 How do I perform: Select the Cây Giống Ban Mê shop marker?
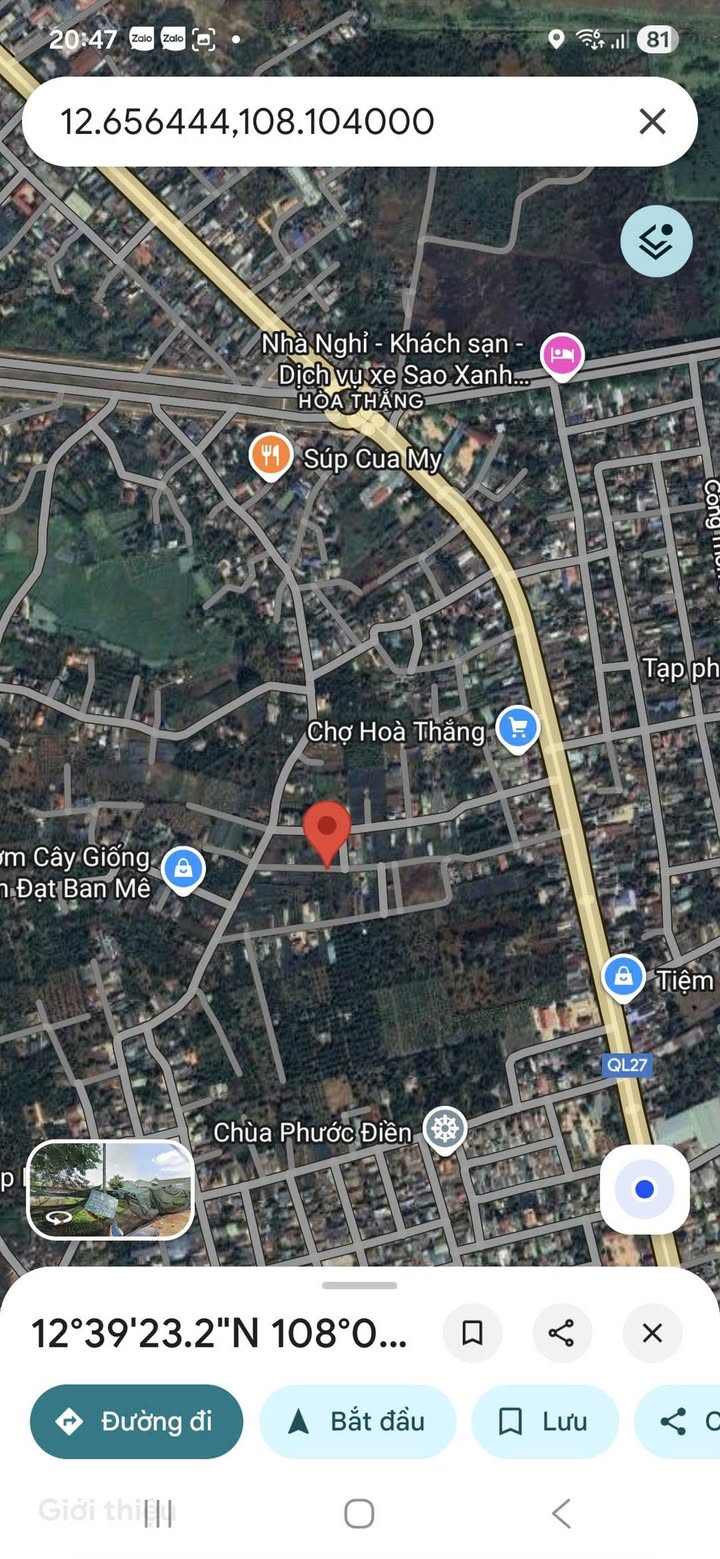point(183,867)
